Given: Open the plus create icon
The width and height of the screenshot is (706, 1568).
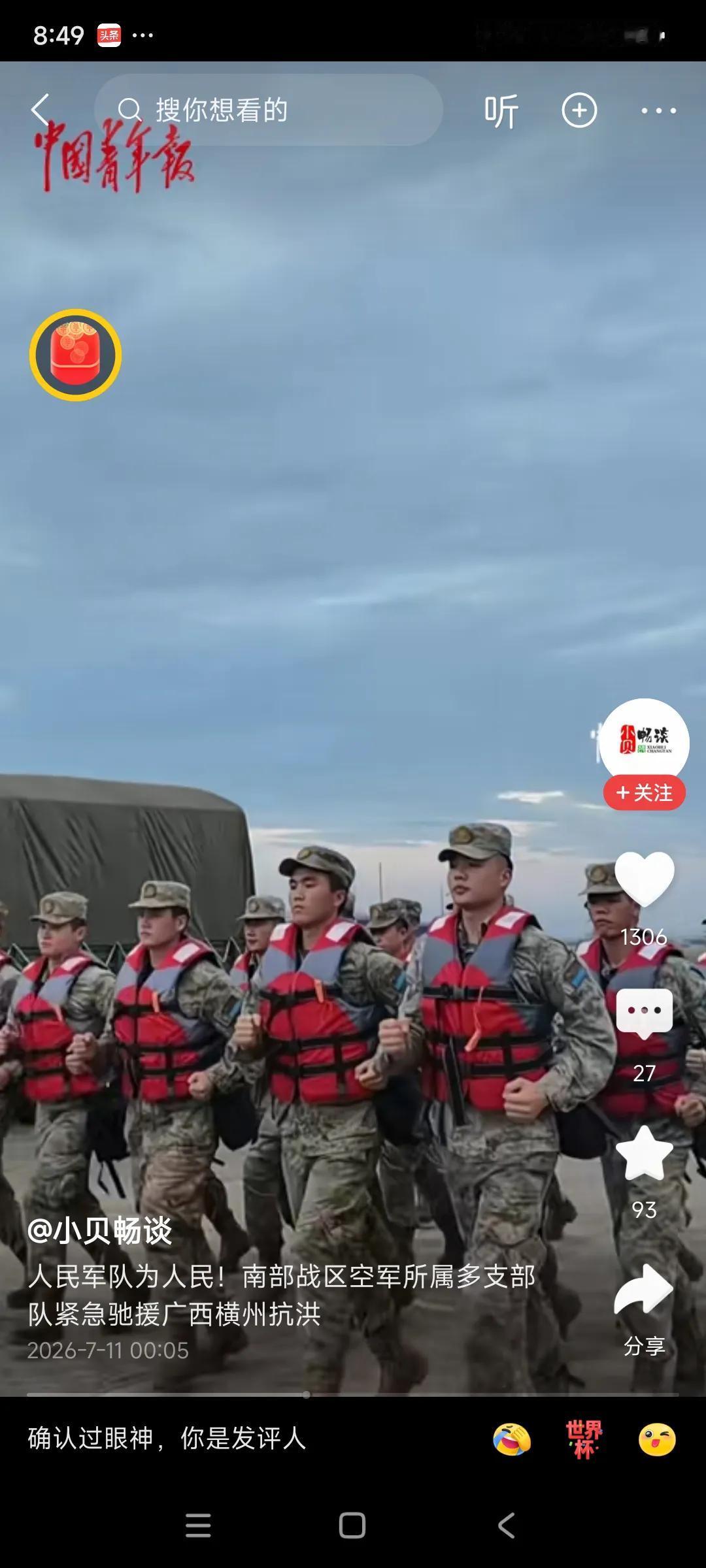Looking at the screenshot, I should (x=579, y=110).
